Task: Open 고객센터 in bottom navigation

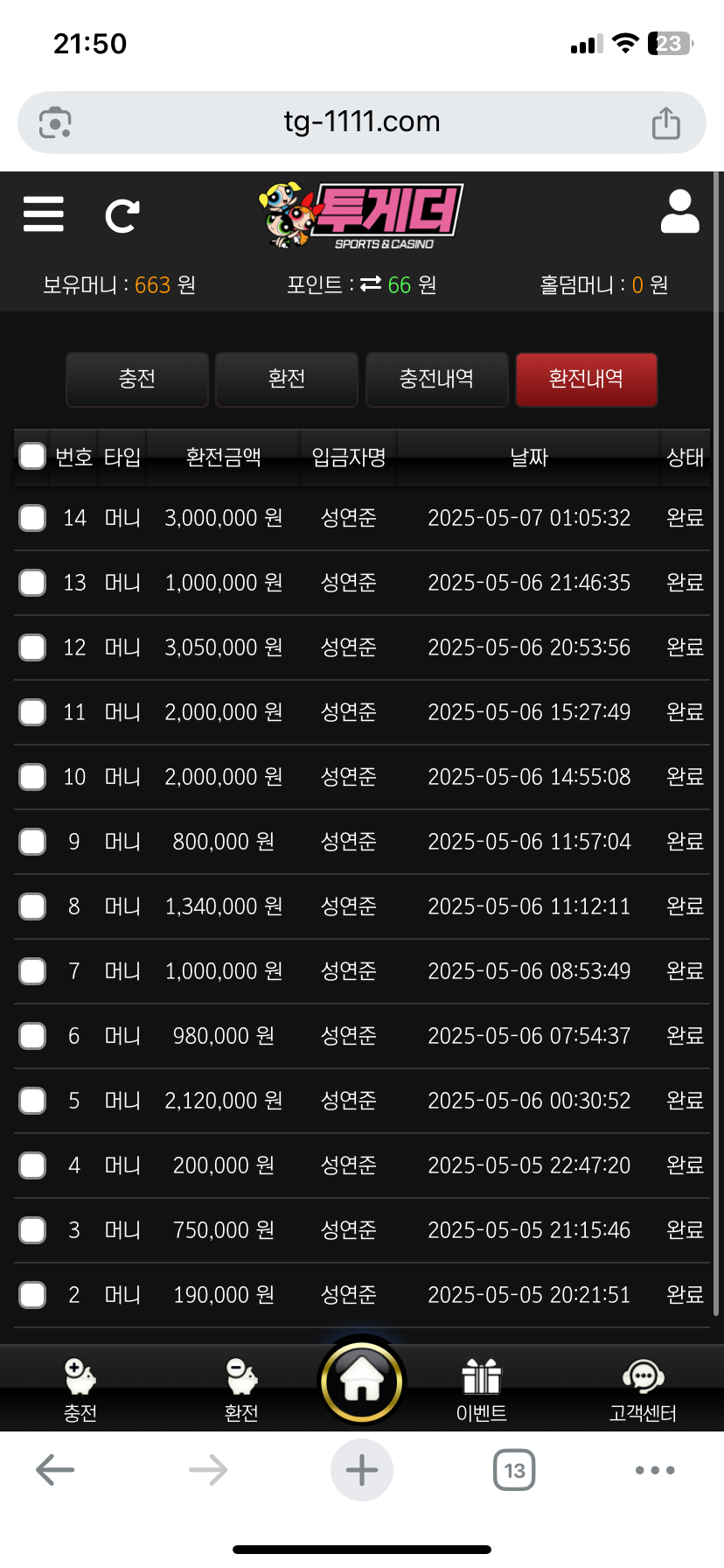Action: [643, 1390]
